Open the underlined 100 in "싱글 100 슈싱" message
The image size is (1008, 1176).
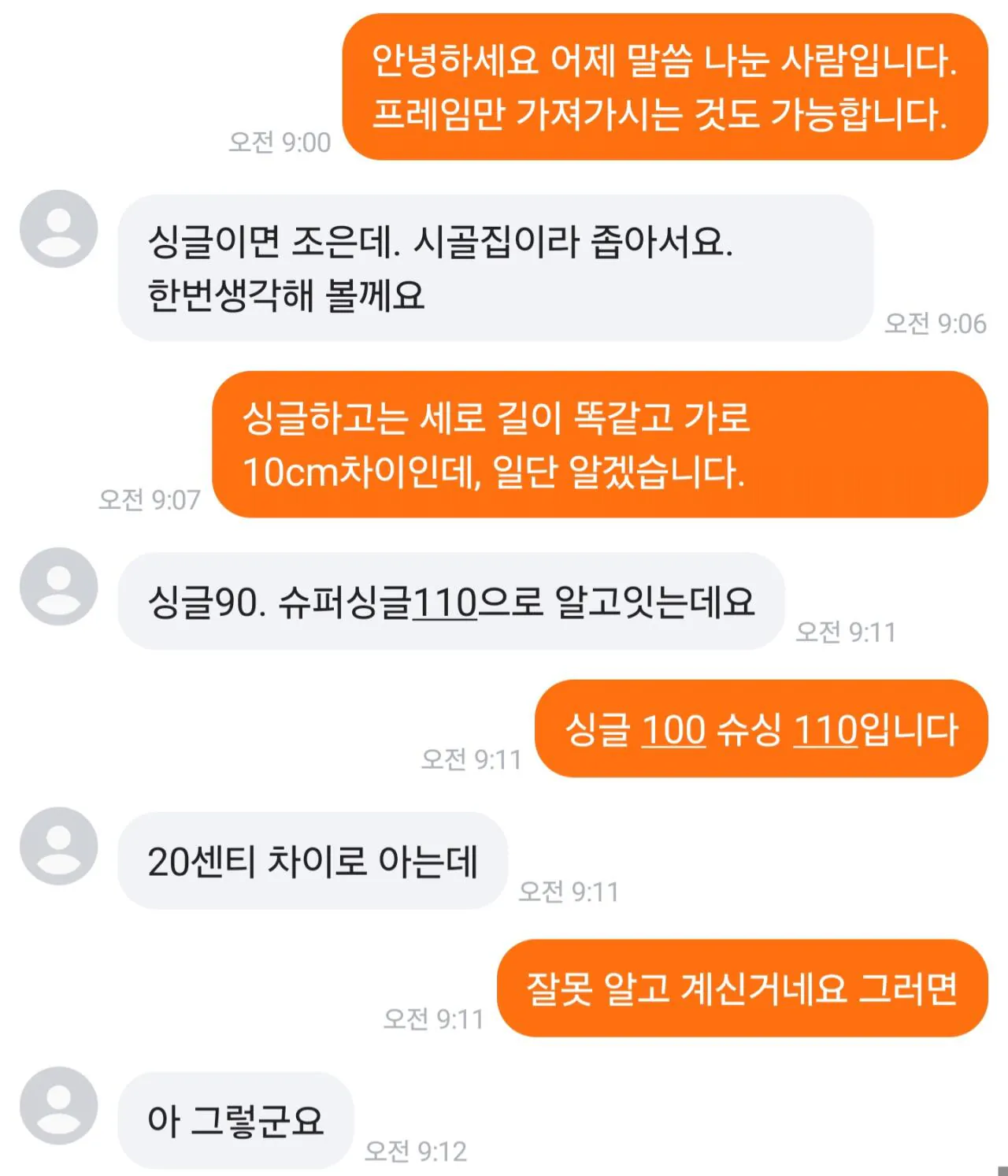coord(673,729)
